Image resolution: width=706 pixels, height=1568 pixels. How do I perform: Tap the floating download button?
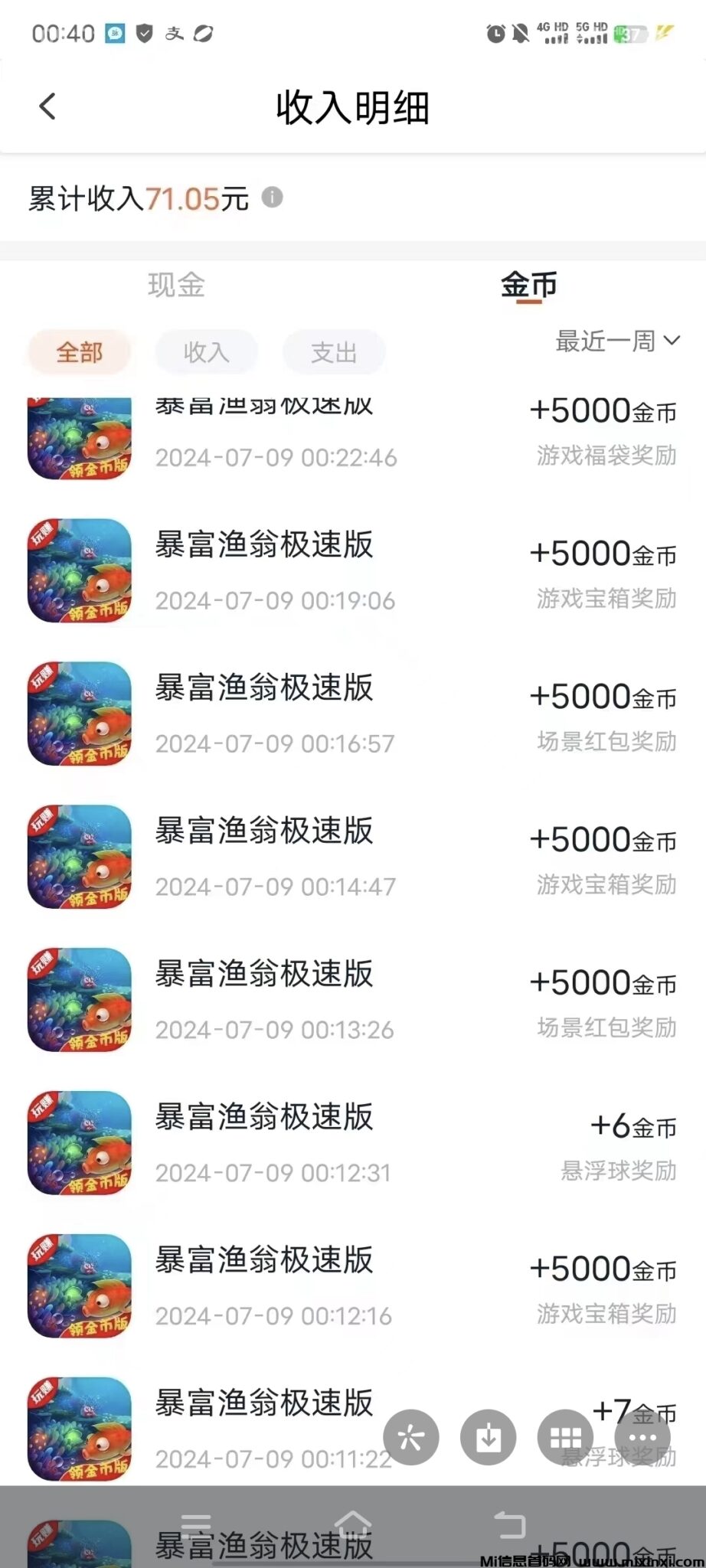[x=488, y=1438]
